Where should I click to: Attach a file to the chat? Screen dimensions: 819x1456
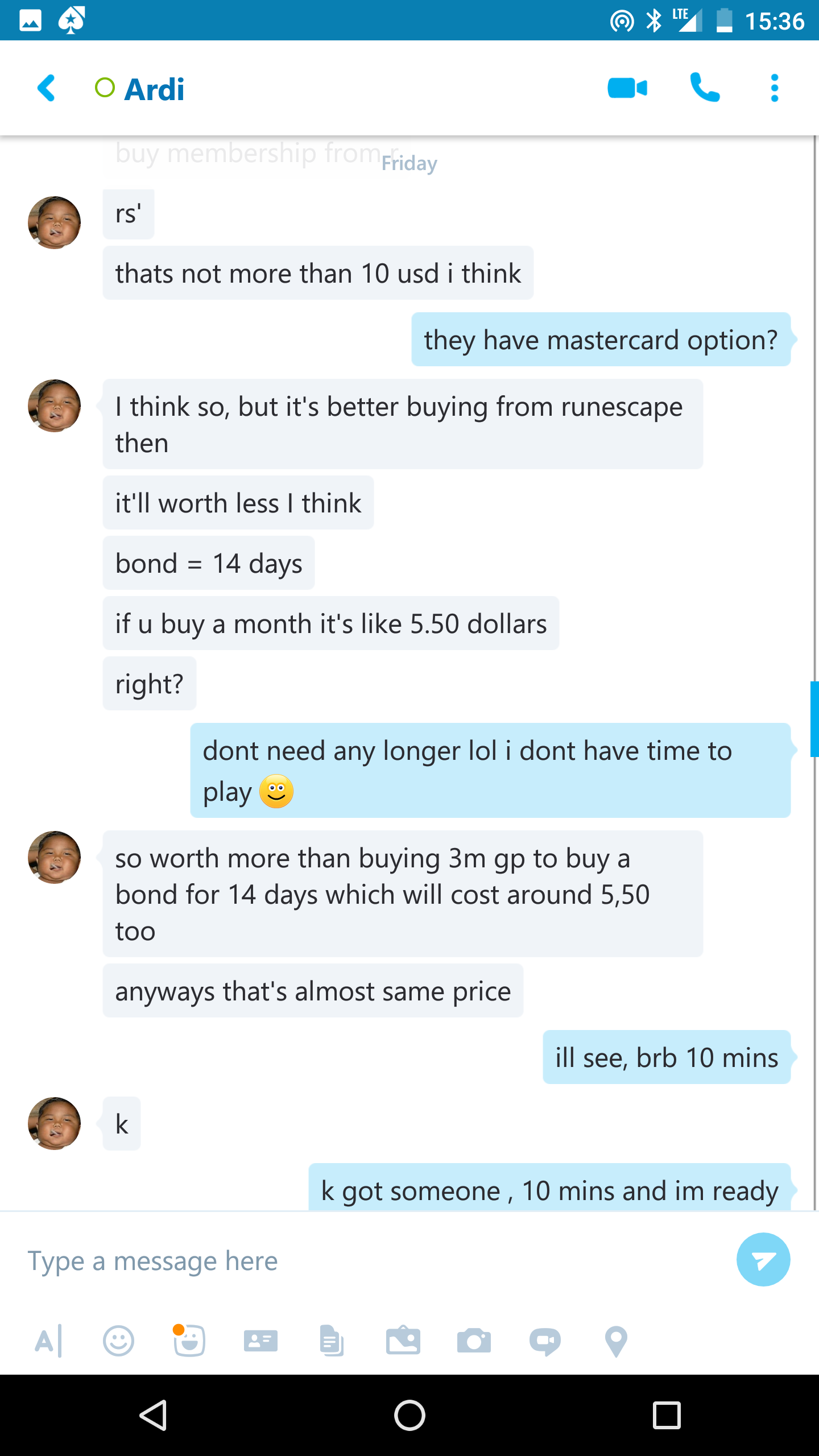[332, 1341]
